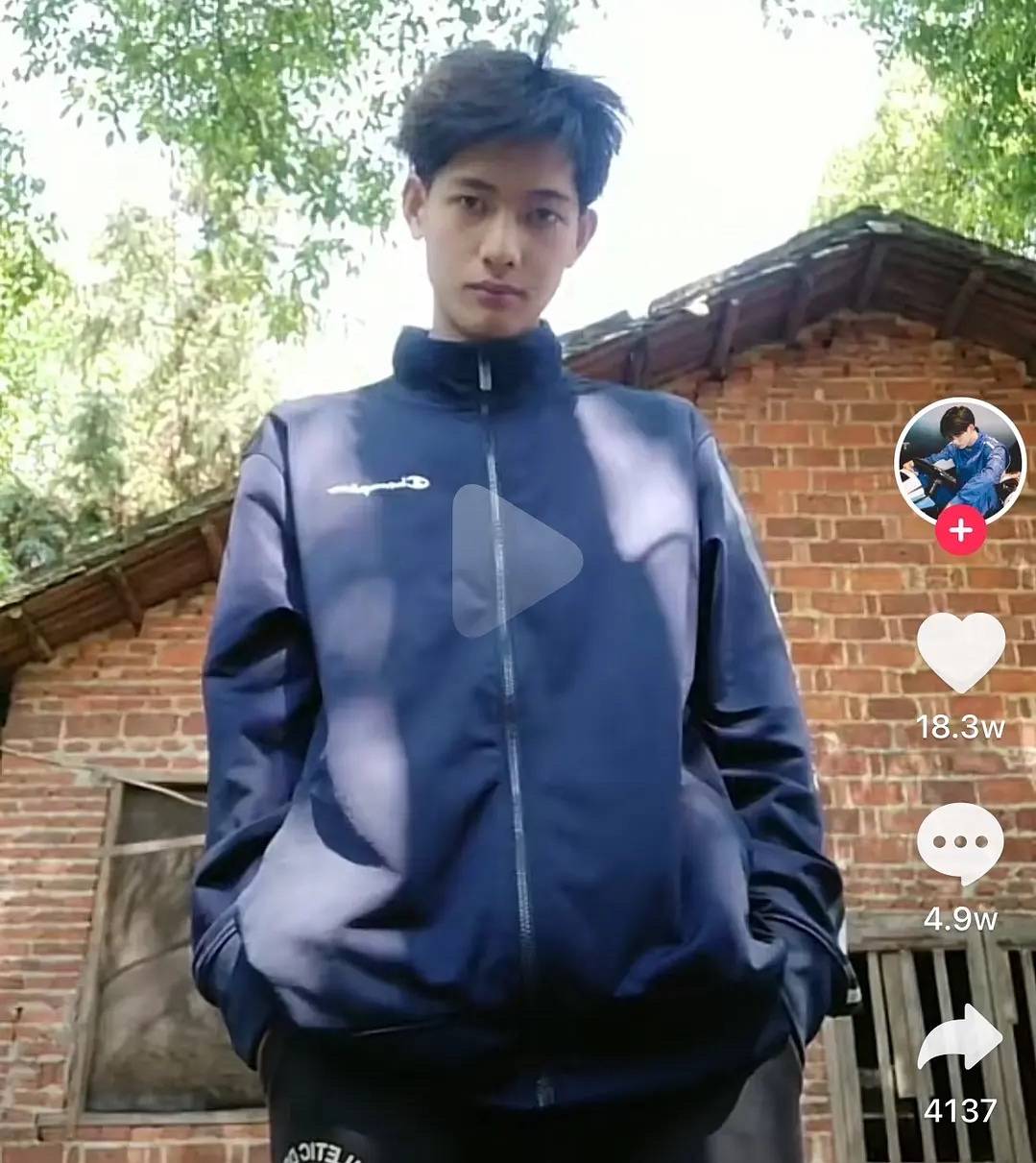Share this video using the arrow icon

click(960, 1039)
